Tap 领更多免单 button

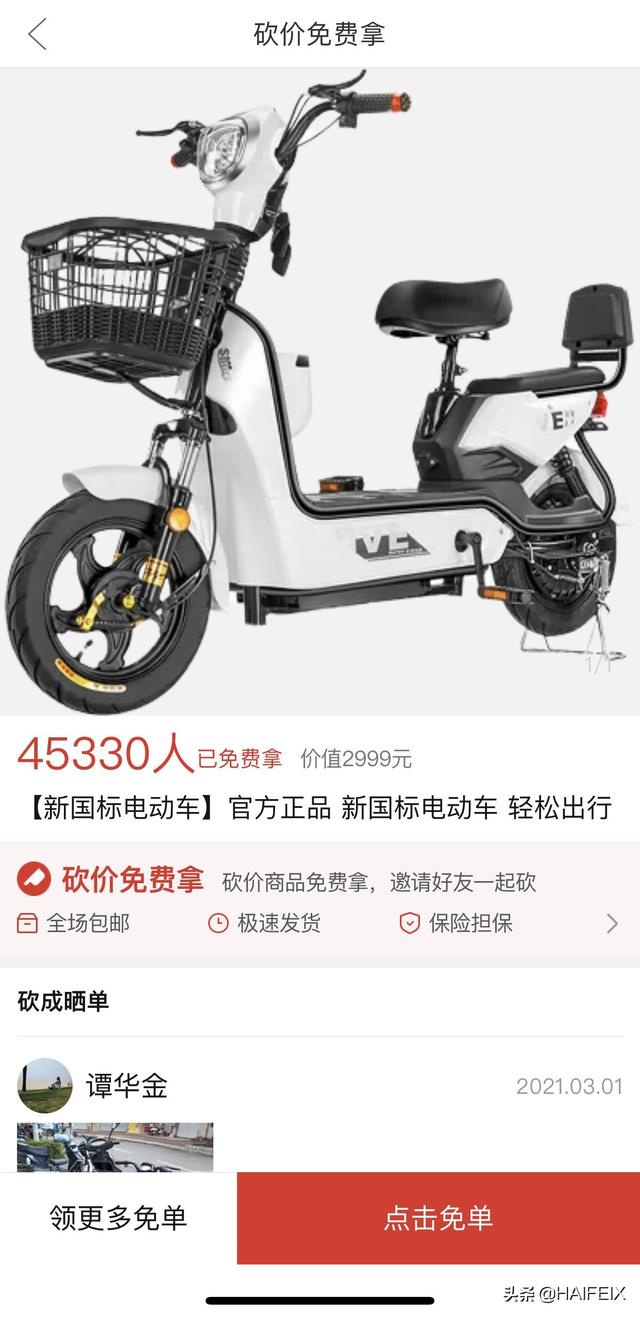118,1218
